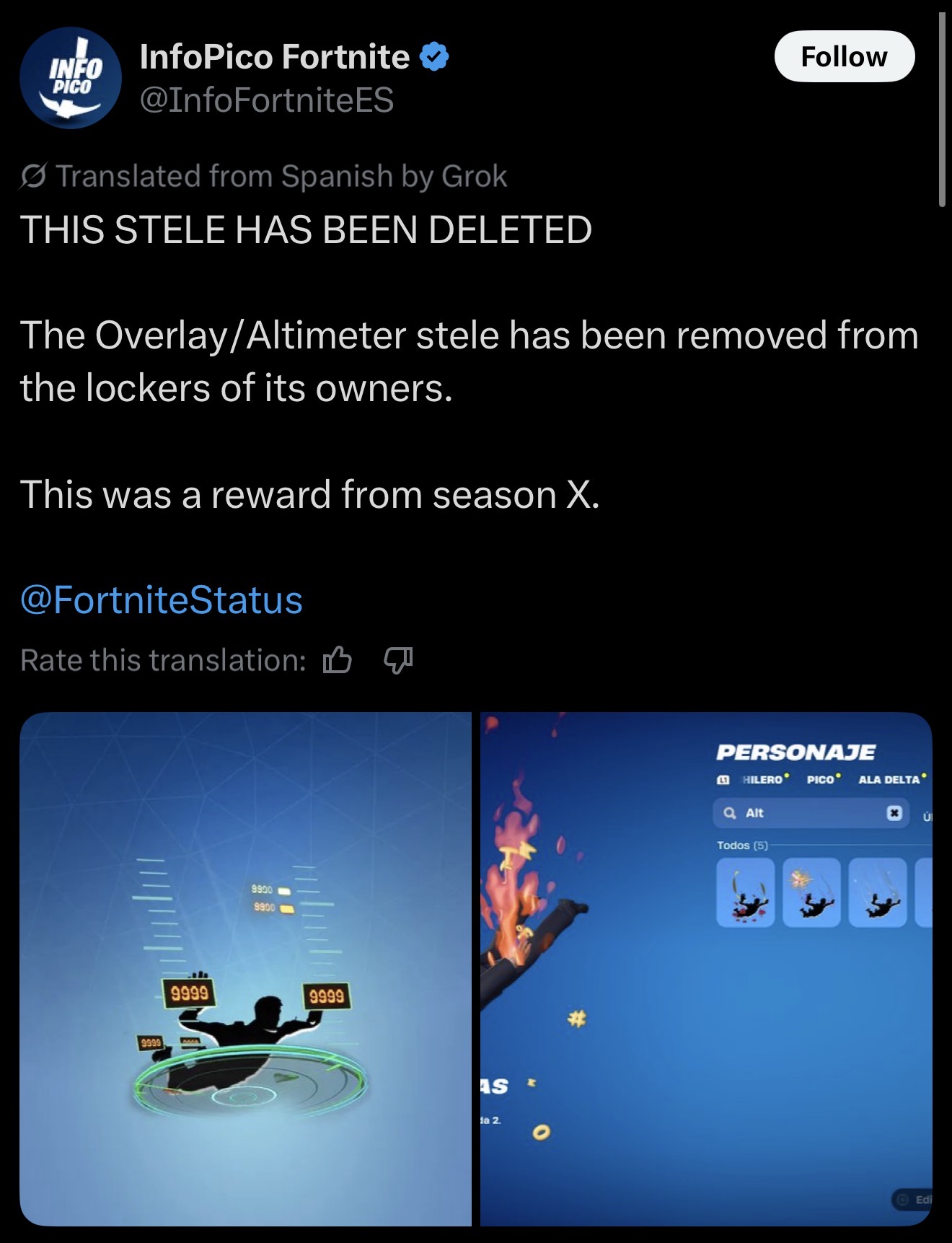Viewport: 952px width, 1243px height.
Task: Follow InfoPico Fortnite account
Action: (x=844, y=56)
